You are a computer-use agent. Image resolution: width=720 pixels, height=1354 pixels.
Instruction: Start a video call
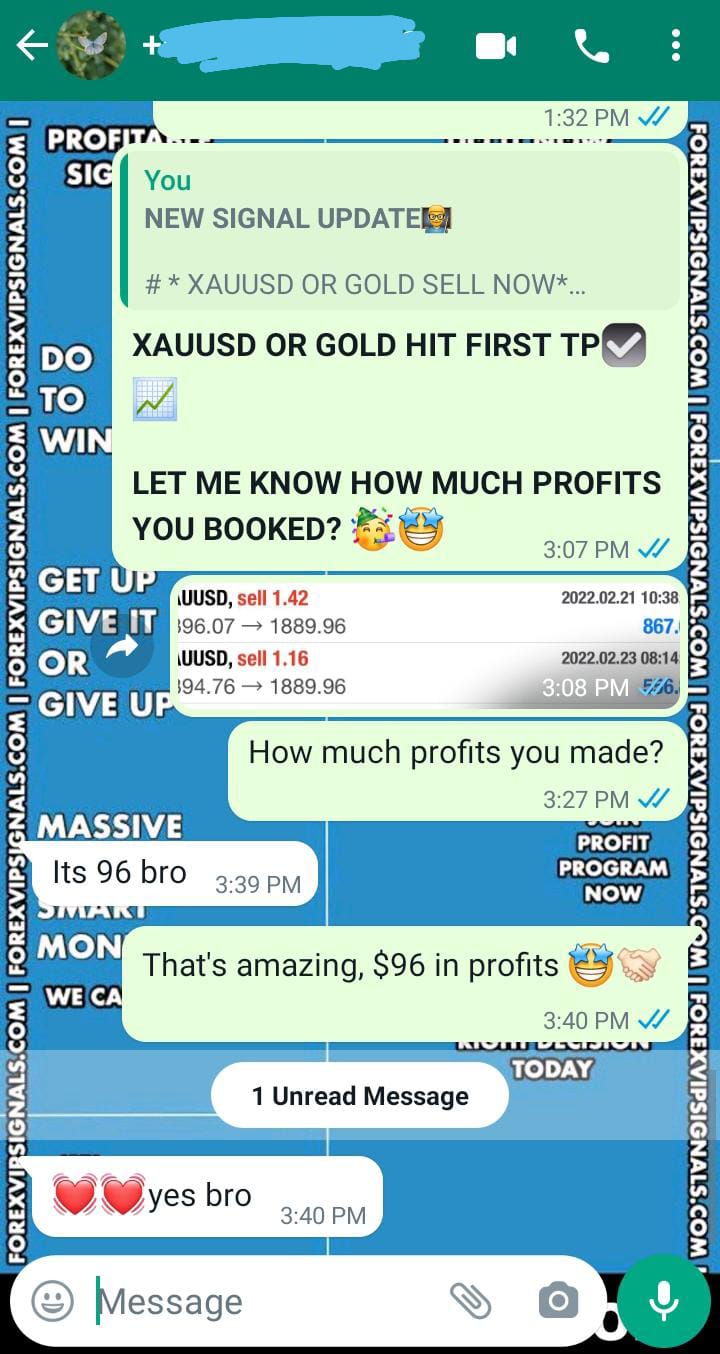pos(496,46)
